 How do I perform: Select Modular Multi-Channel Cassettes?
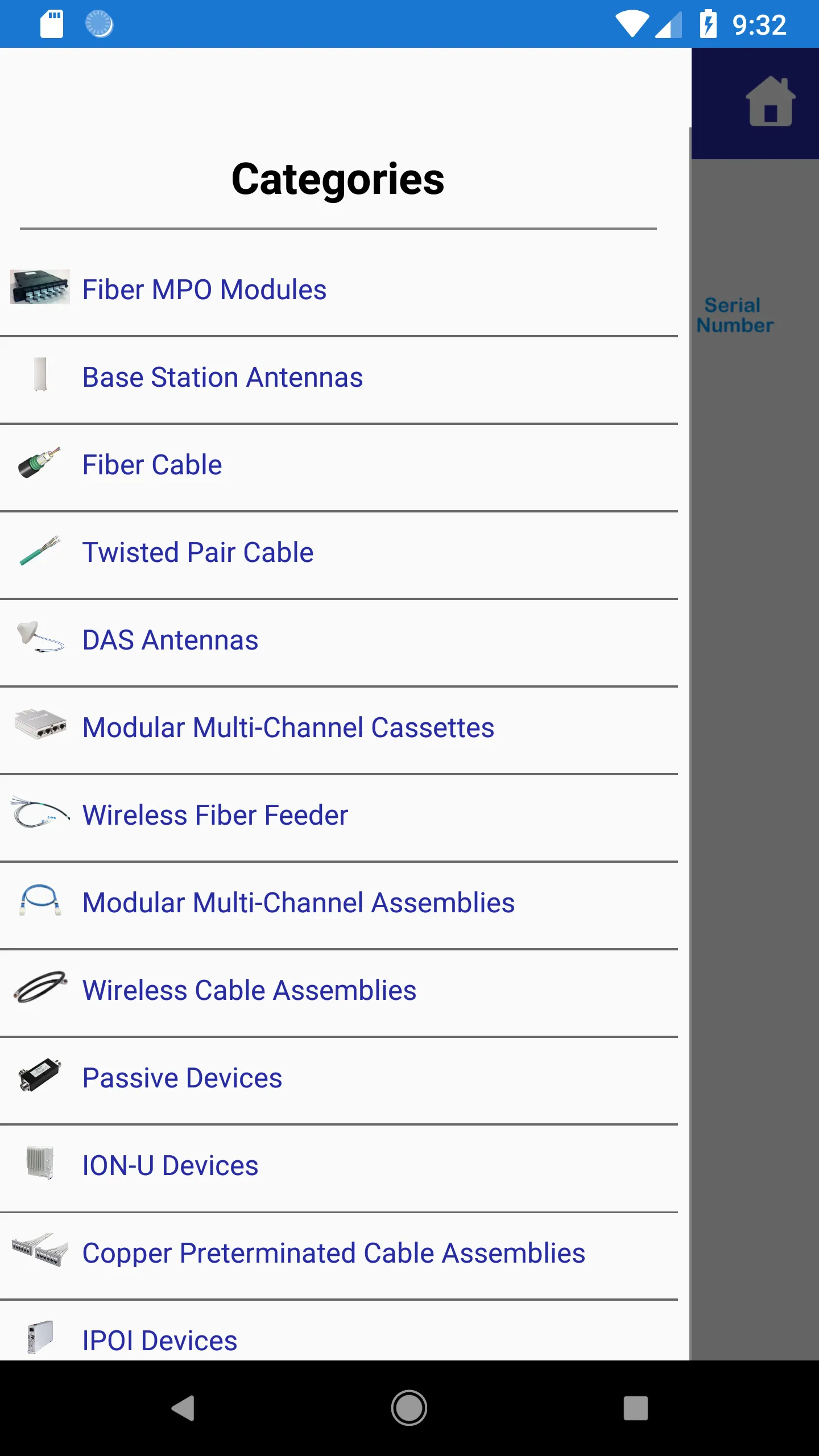click(x=288, y=727)
